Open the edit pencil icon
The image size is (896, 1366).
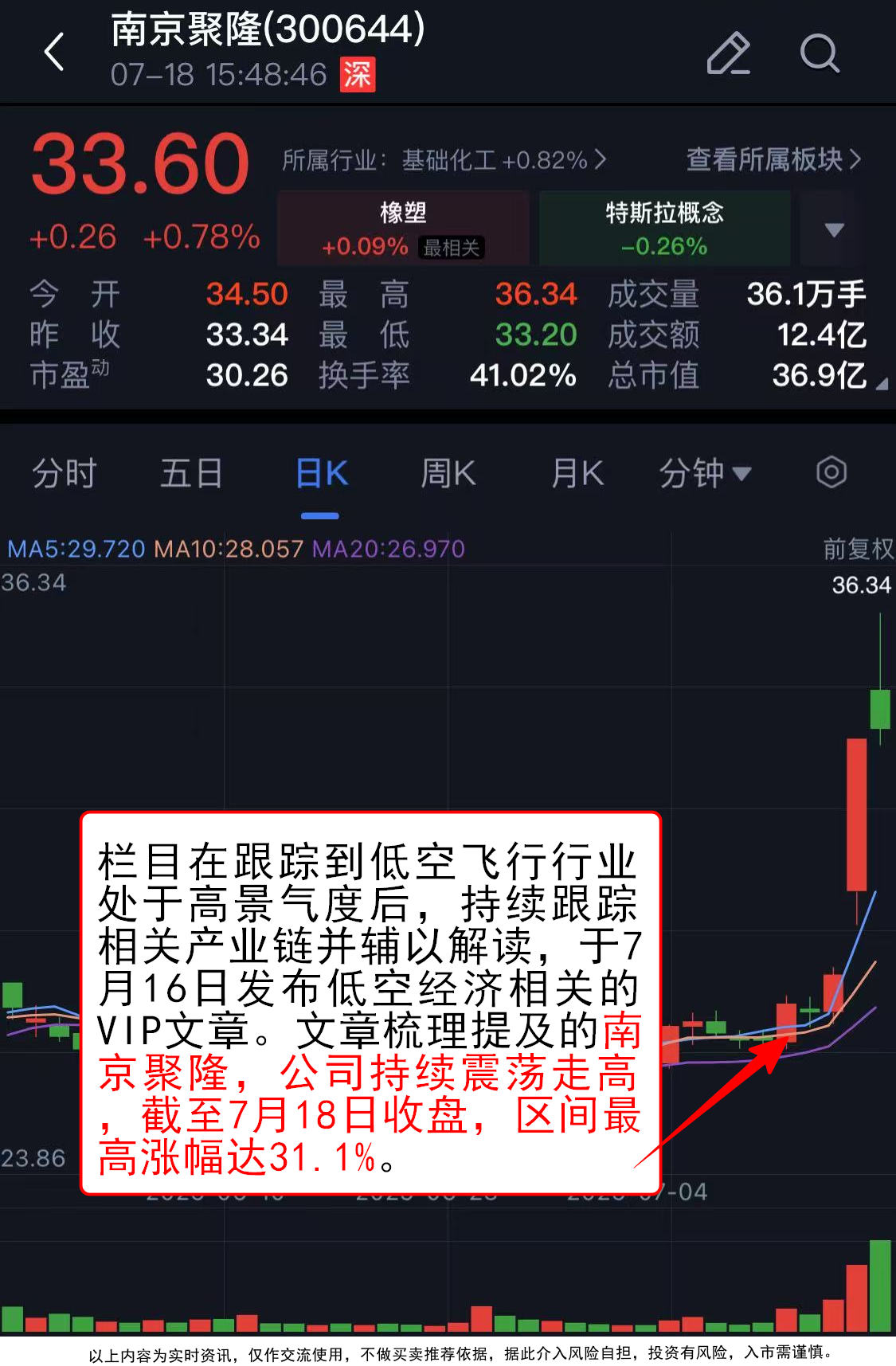coord(728,53)
